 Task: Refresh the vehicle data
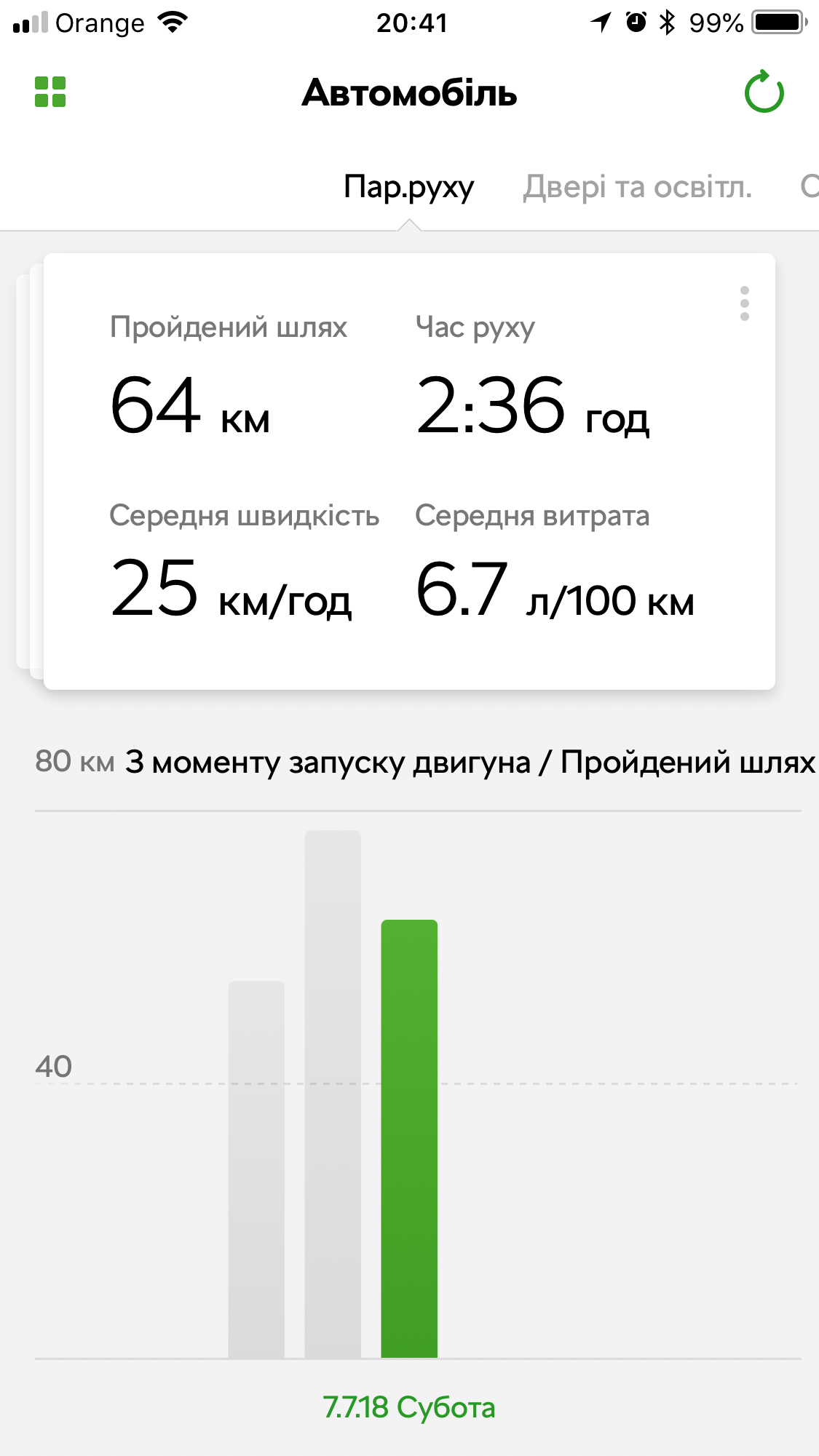(x=764, y=92)
